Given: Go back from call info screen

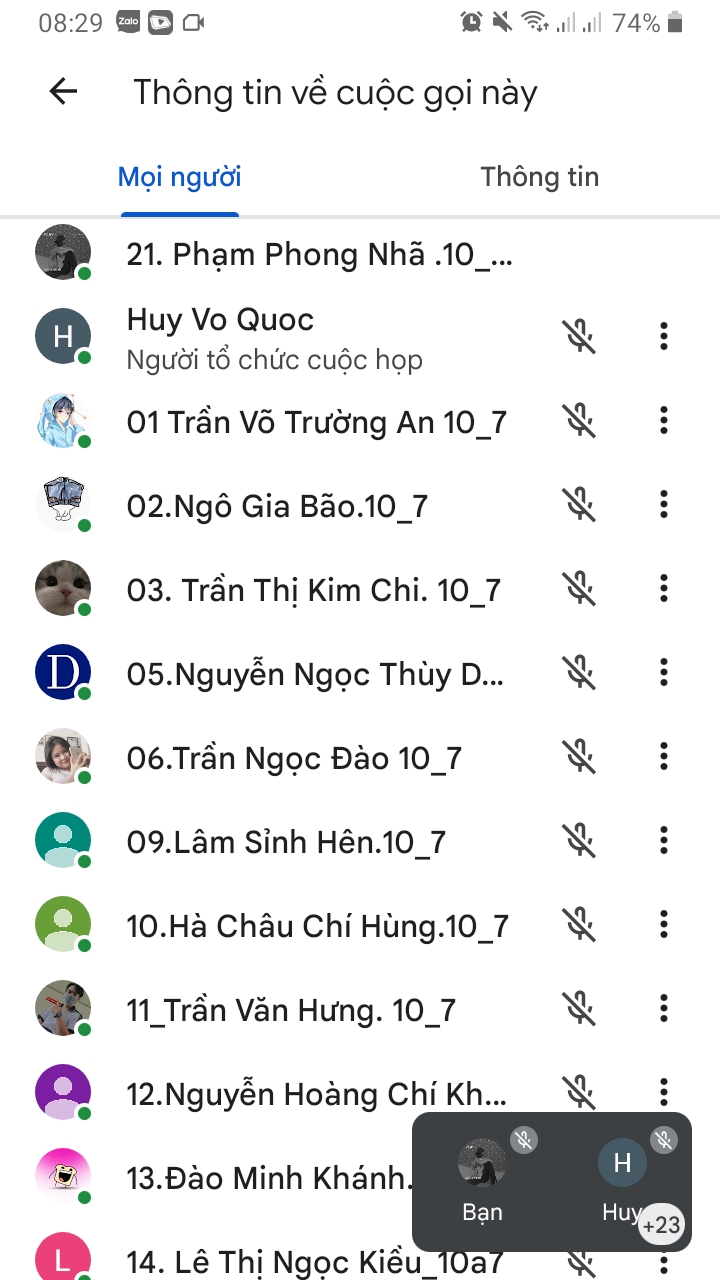Looking at the screenshot, I should 63,92.
